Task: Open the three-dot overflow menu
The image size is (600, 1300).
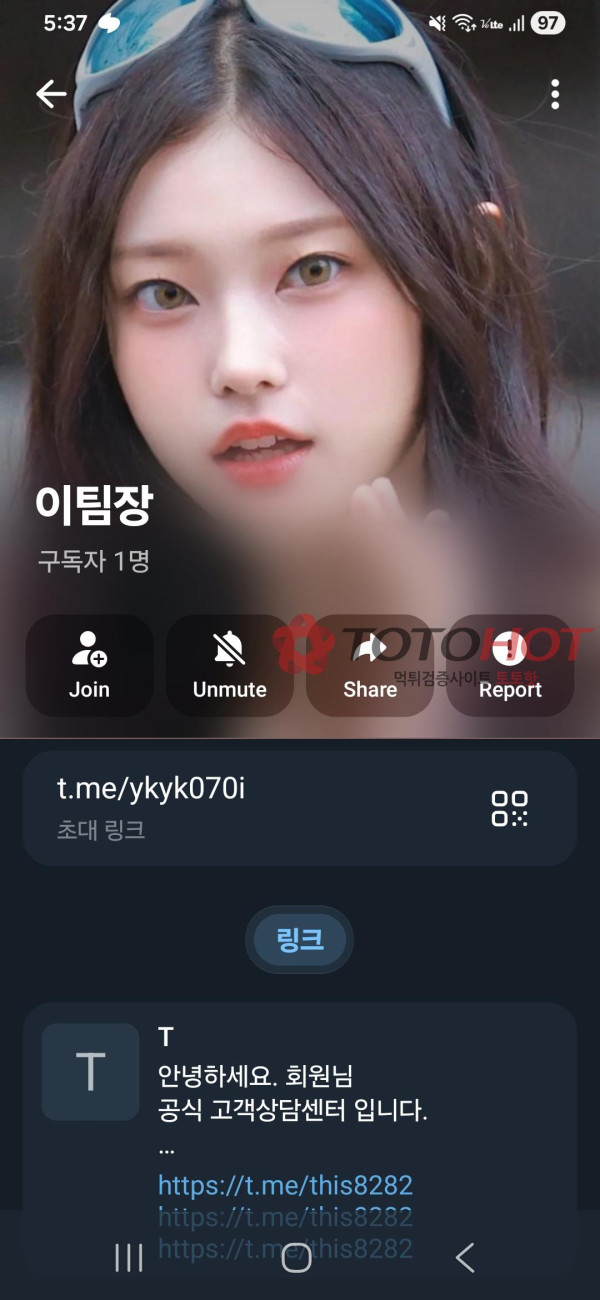Action: [x=555, y=94]
